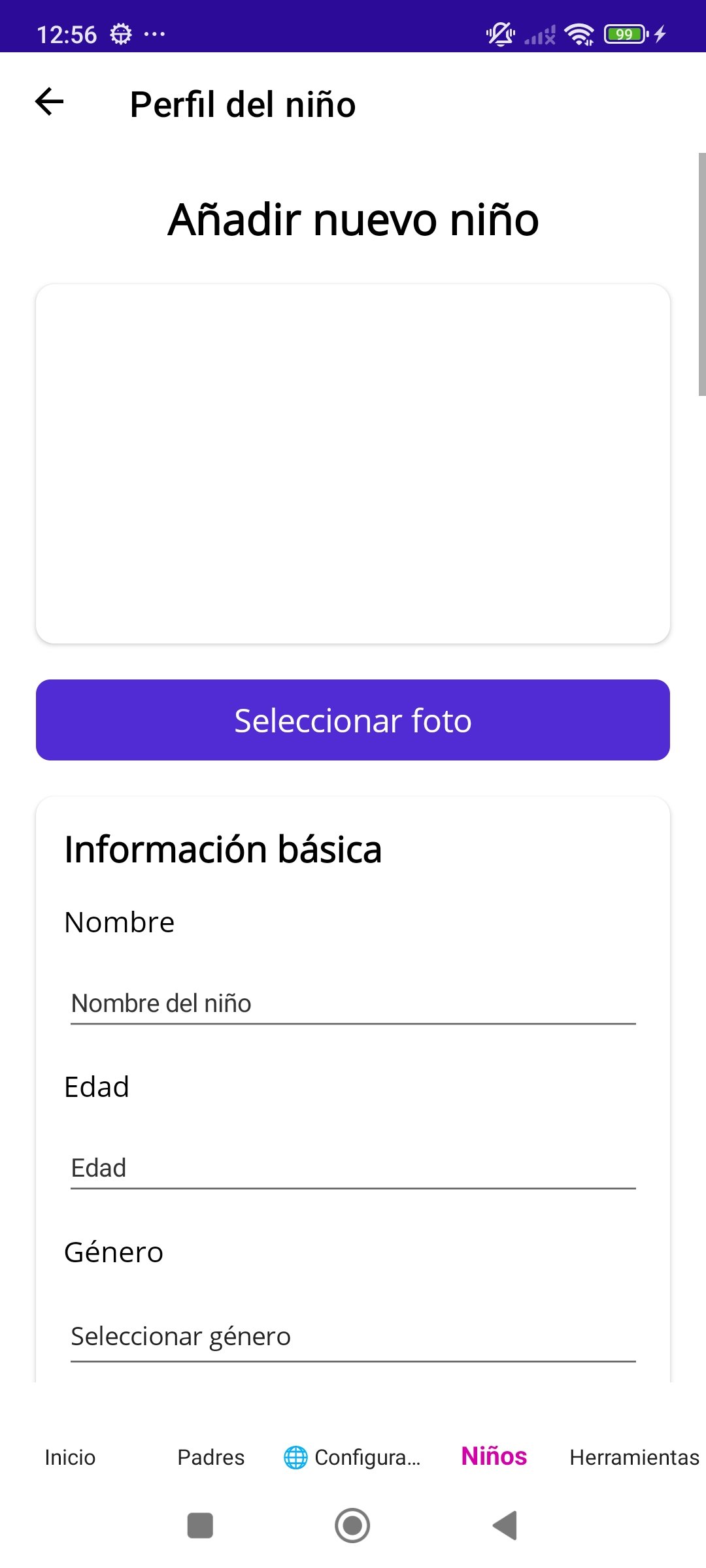706x1568 pixels.
Task: Enter the child's age in Edad field
Action: [353, 1168]
